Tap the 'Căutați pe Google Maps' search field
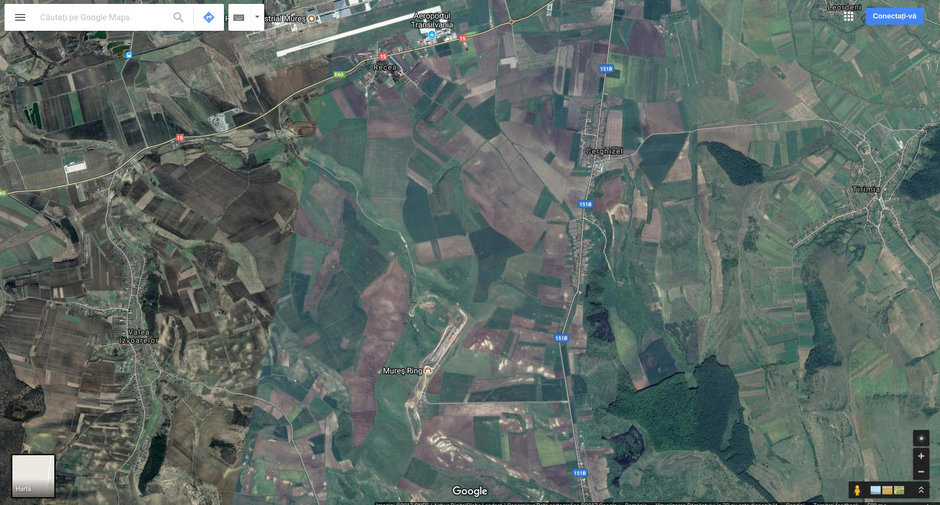This screenshot has height=505, width=940. pos(100,17)
